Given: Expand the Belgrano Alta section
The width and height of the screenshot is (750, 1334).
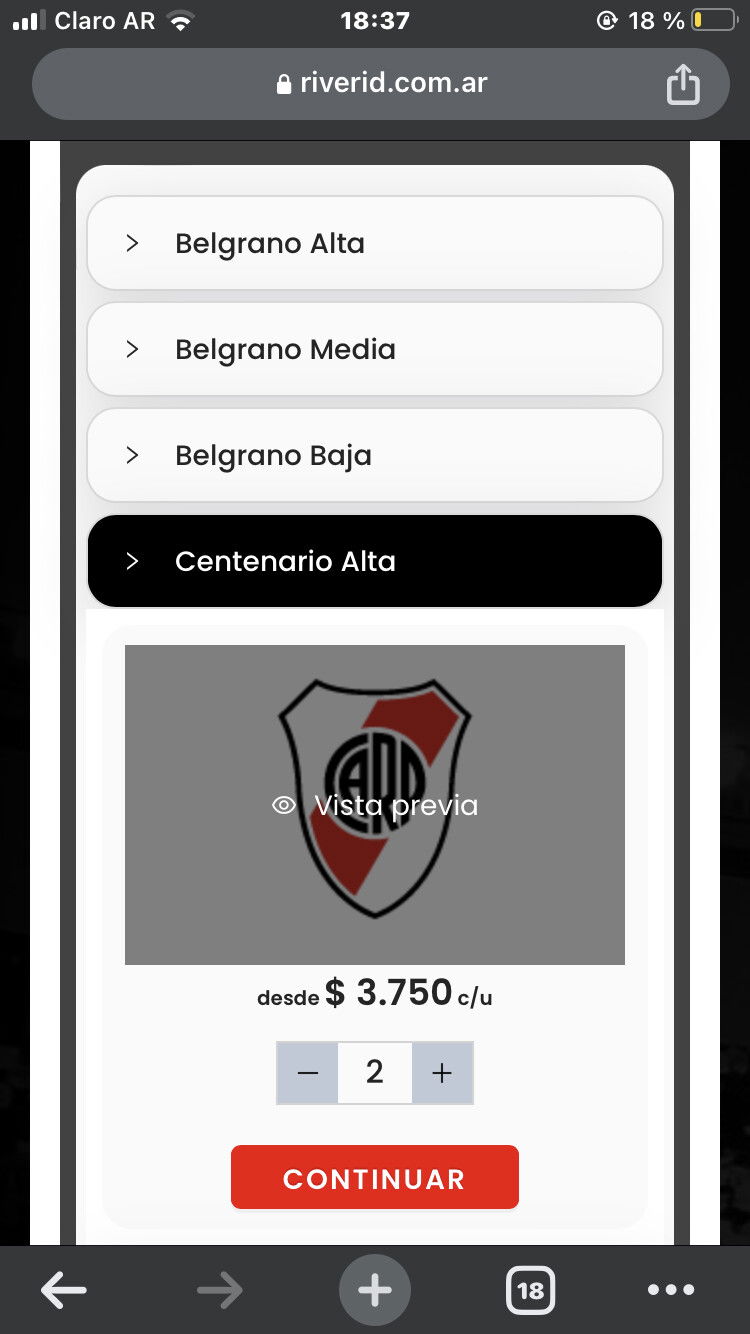Looking at the screenshot, I should tap(375, 243).
